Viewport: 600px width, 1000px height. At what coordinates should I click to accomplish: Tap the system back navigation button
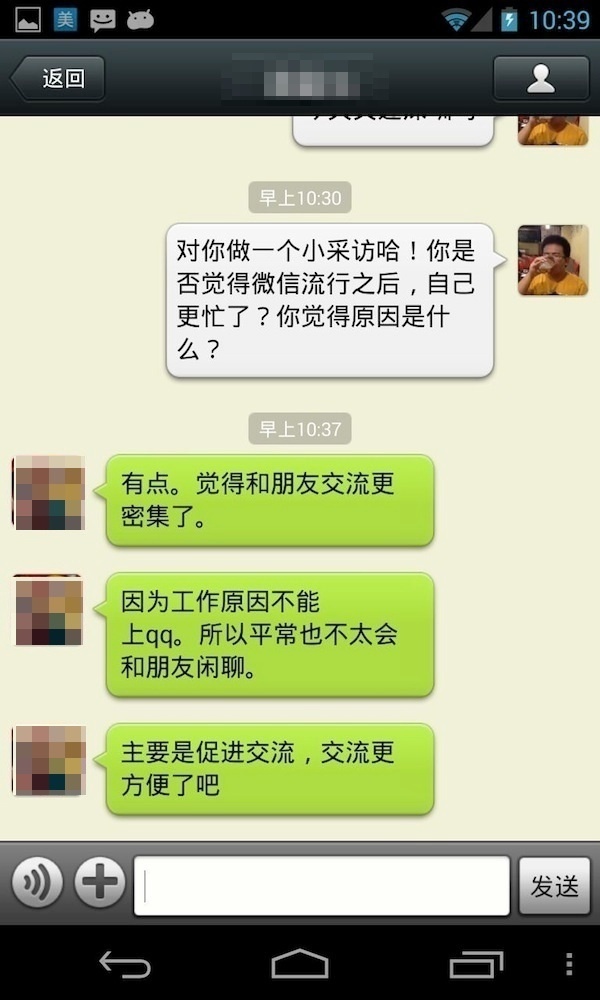click(x=124, y=964)
